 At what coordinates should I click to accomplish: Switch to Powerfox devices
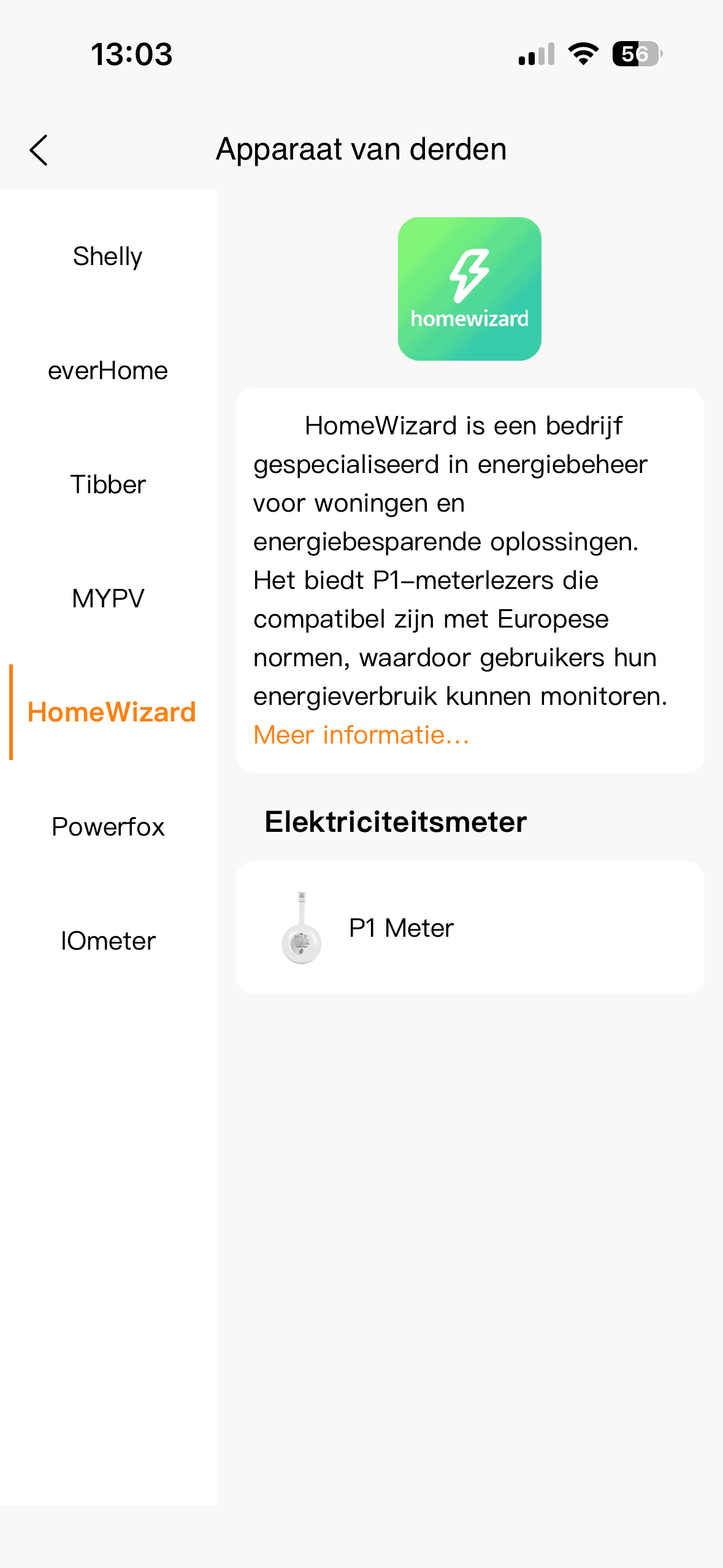pyautogui.click(x=108, y=827)
